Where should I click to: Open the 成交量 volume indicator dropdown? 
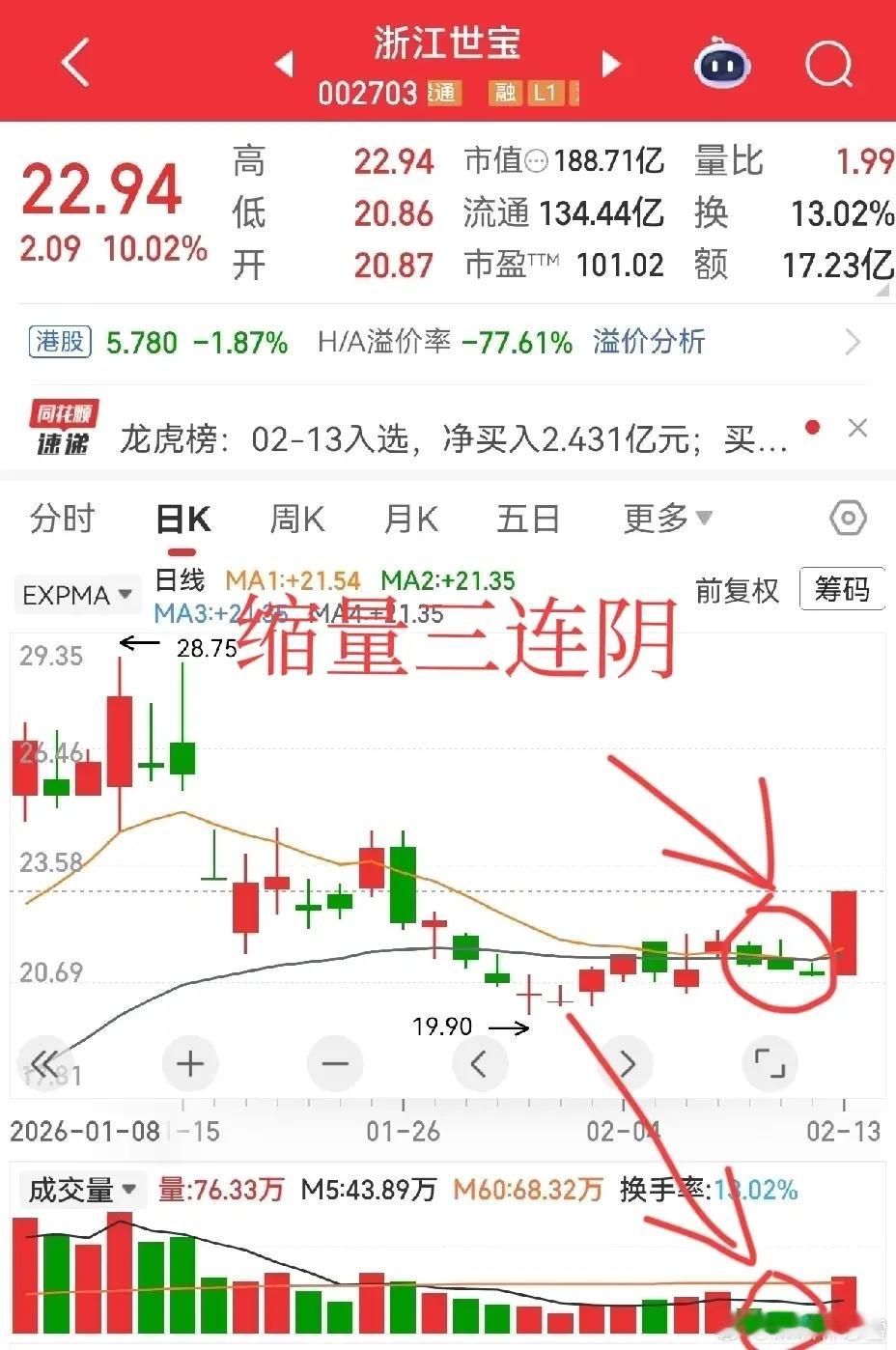[80, 1190]
